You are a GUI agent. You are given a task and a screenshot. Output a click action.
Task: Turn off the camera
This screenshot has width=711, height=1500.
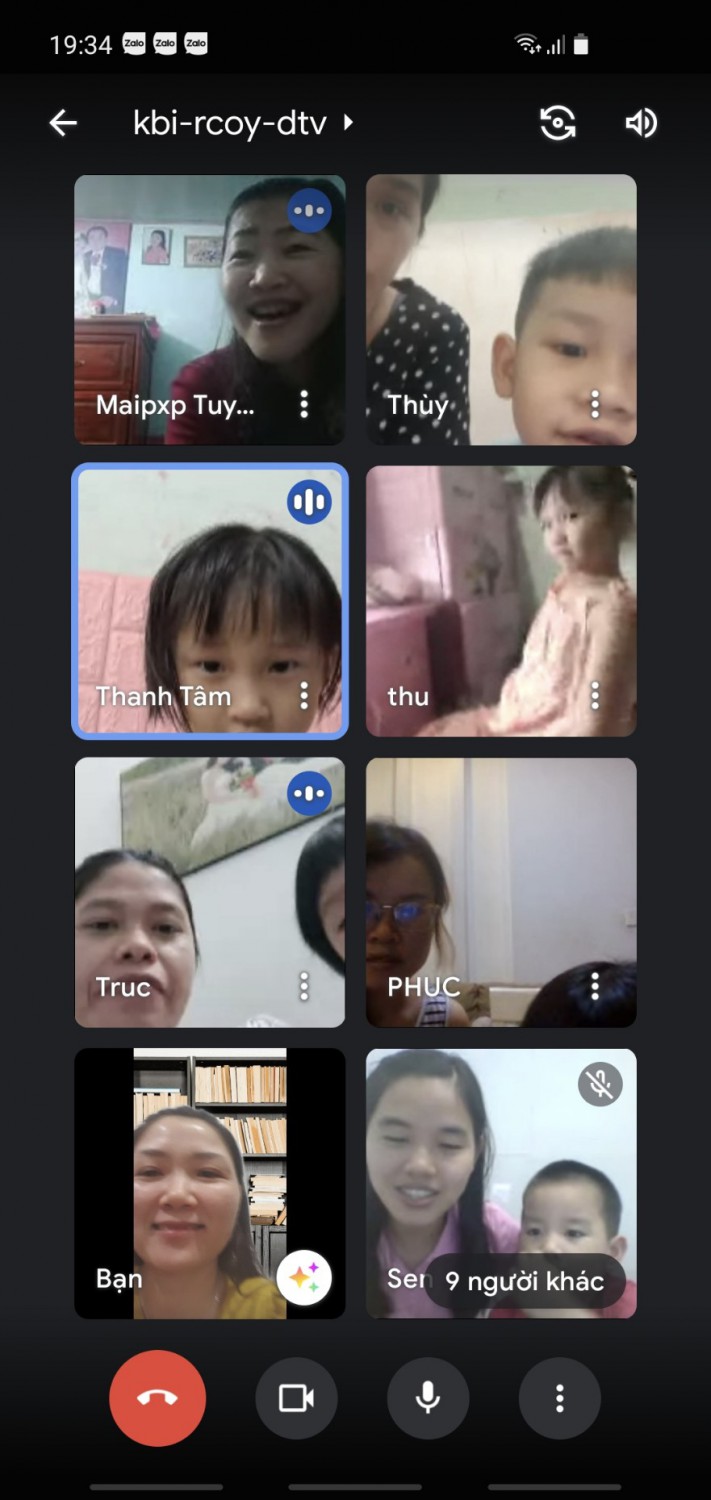coord(296,1398)
